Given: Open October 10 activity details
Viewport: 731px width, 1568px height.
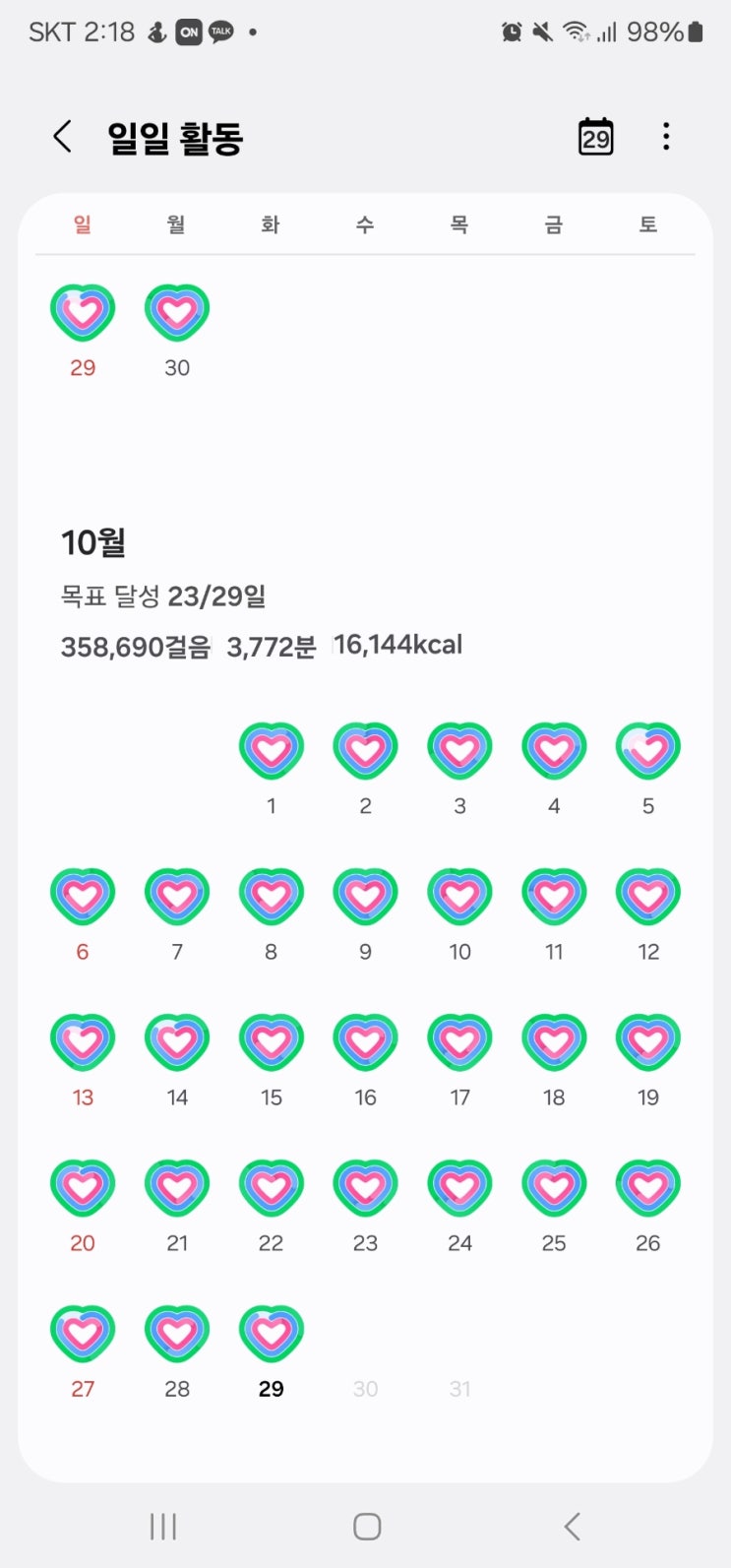Looking at the screenshot, I should (459, 898).
